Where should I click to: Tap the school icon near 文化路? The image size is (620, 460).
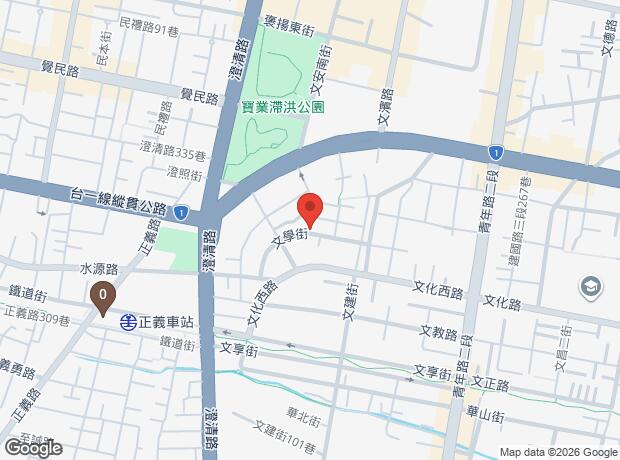(593, 288)
